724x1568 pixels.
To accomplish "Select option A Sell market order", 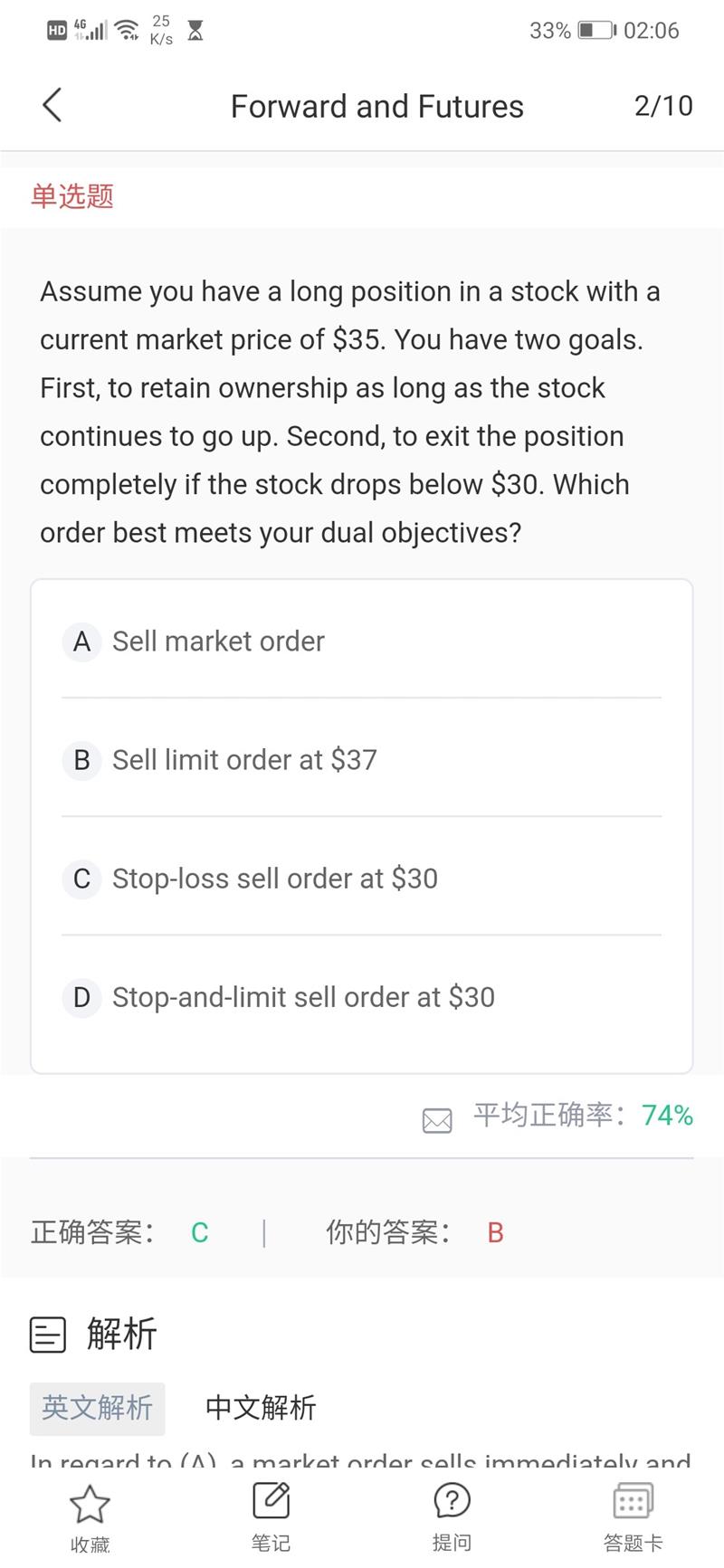I will point(218,641).
